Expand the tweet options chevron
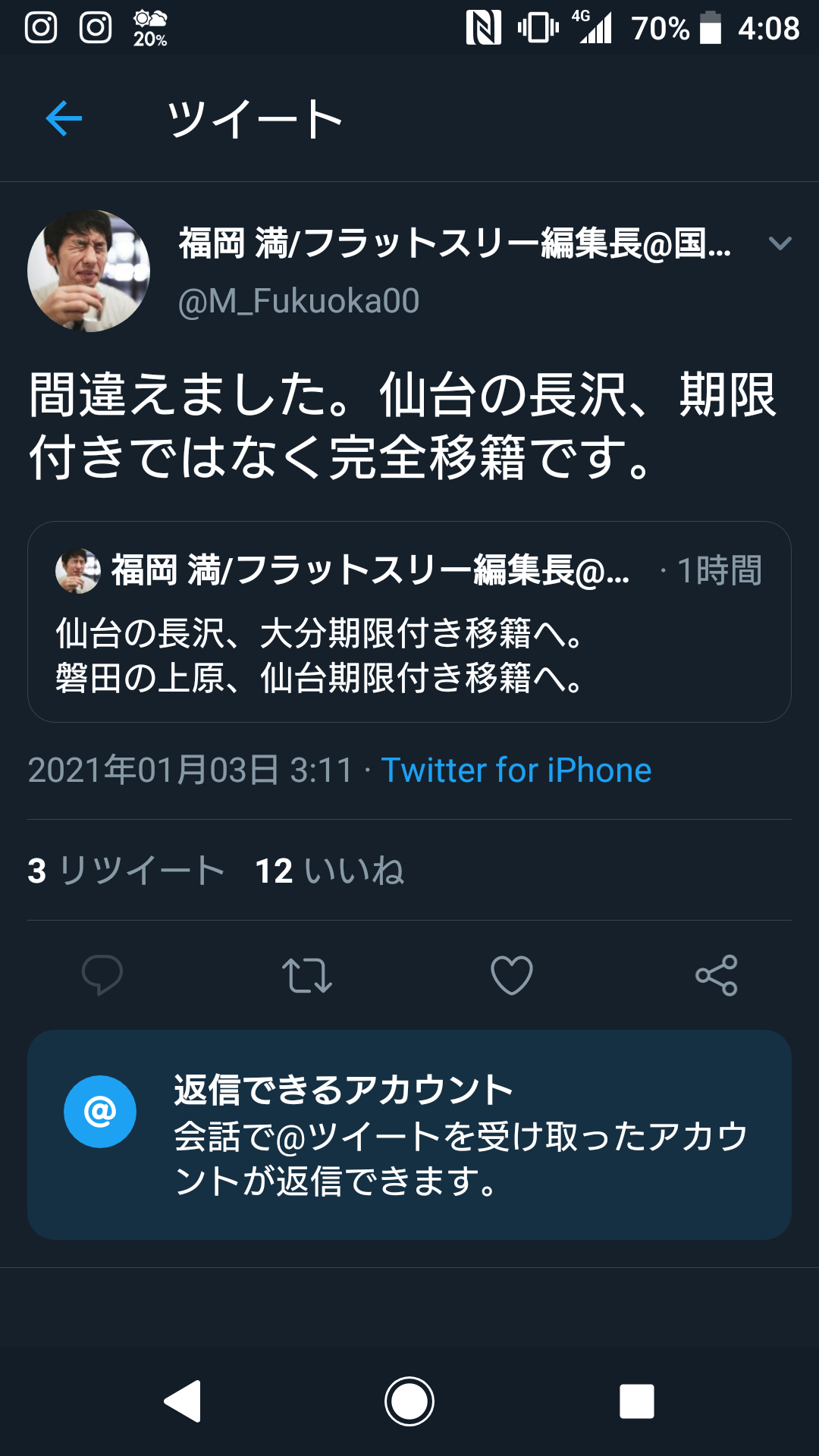 tap(780, 243)
